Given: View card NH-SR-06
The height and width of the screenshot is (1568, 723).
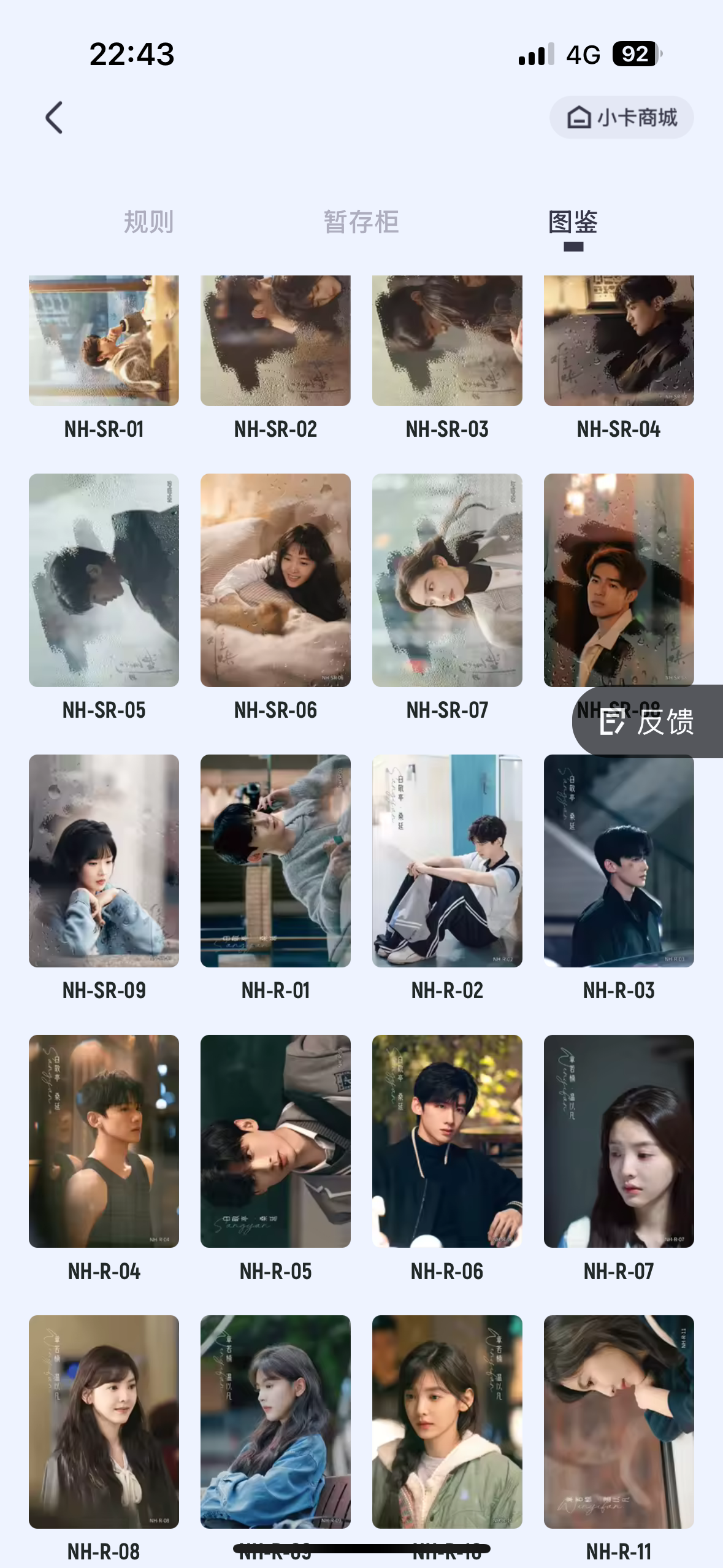Looking at the screenshot, I should (275, 580).
